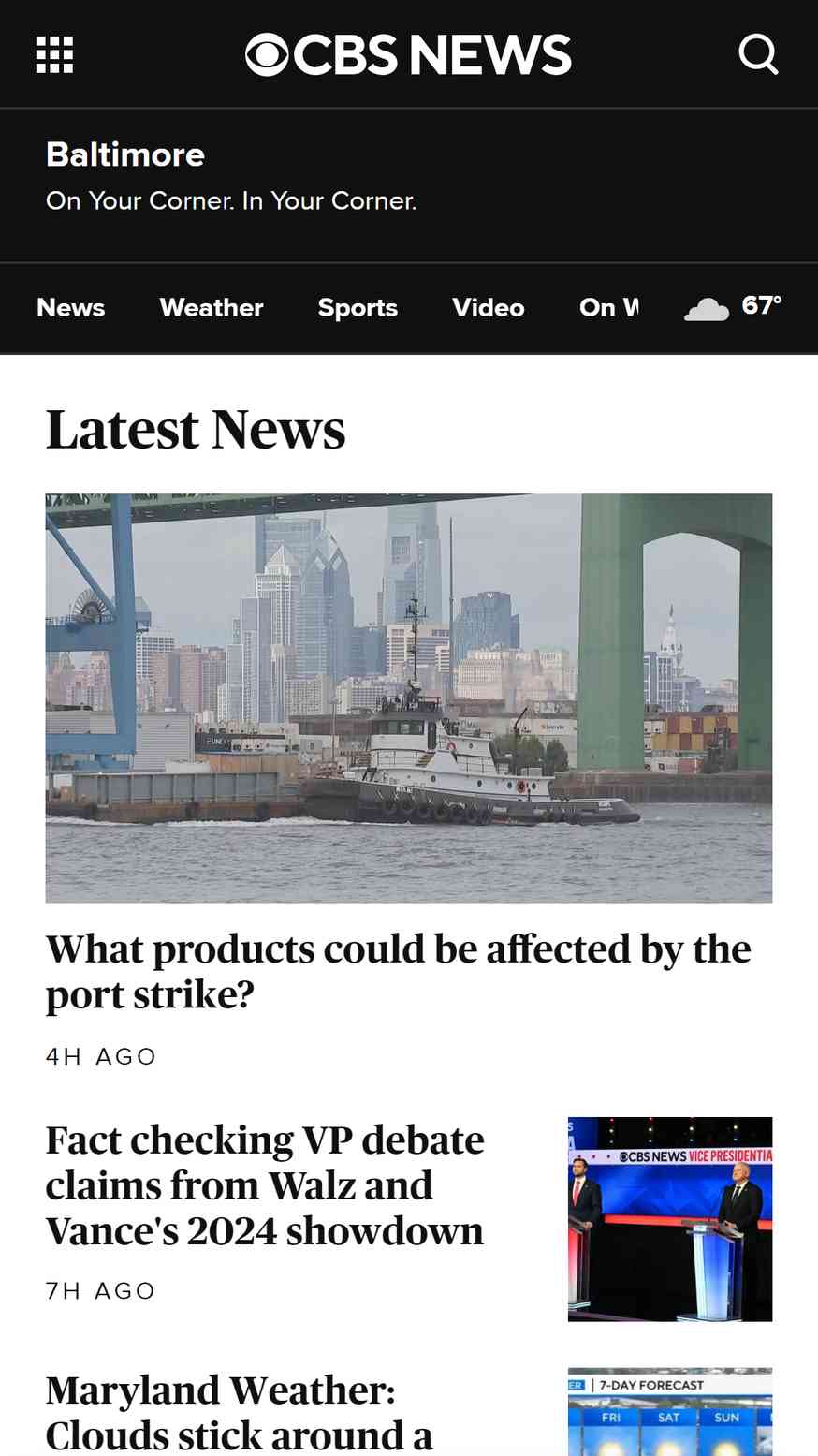Viewport: 818px width, 1456px height.
Task: Open the port strike tugboat photo
Action: point(408,698)
